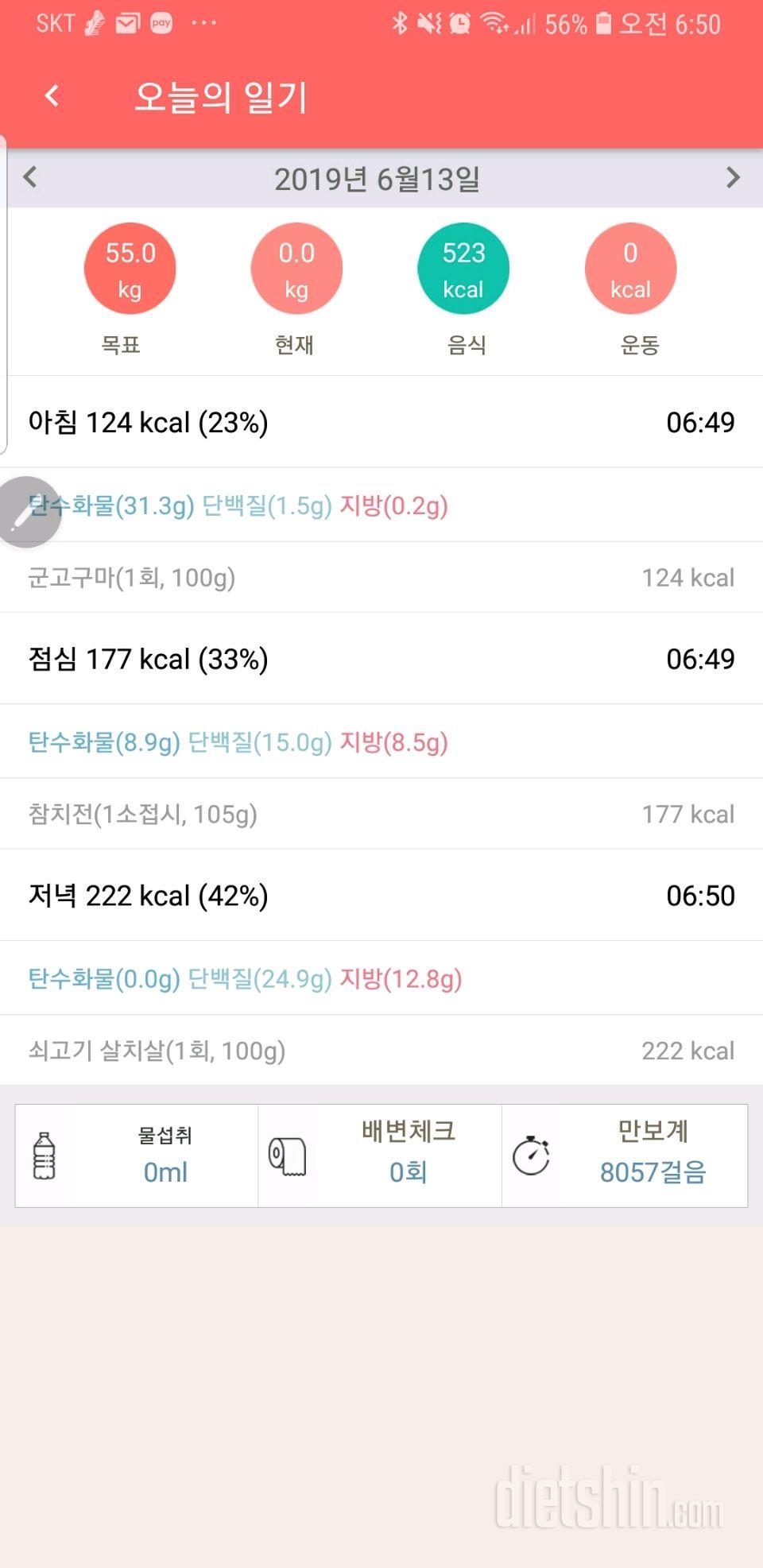
Task: Open the 점심 177 kcal meal entry
Action: [381, 659]
